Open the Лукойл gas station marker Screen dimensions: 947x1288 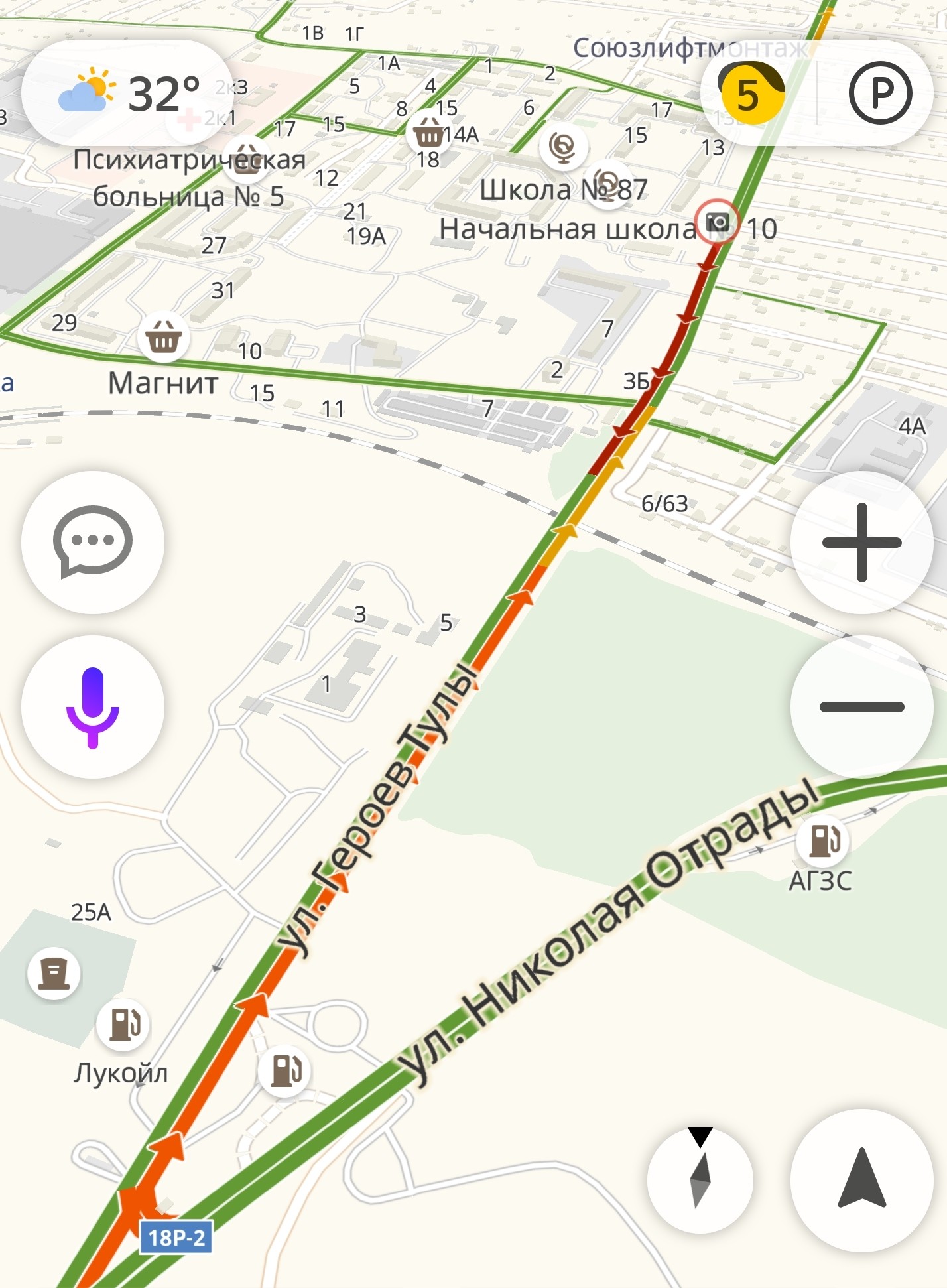pyautogui.click(x=123, y=1023)
